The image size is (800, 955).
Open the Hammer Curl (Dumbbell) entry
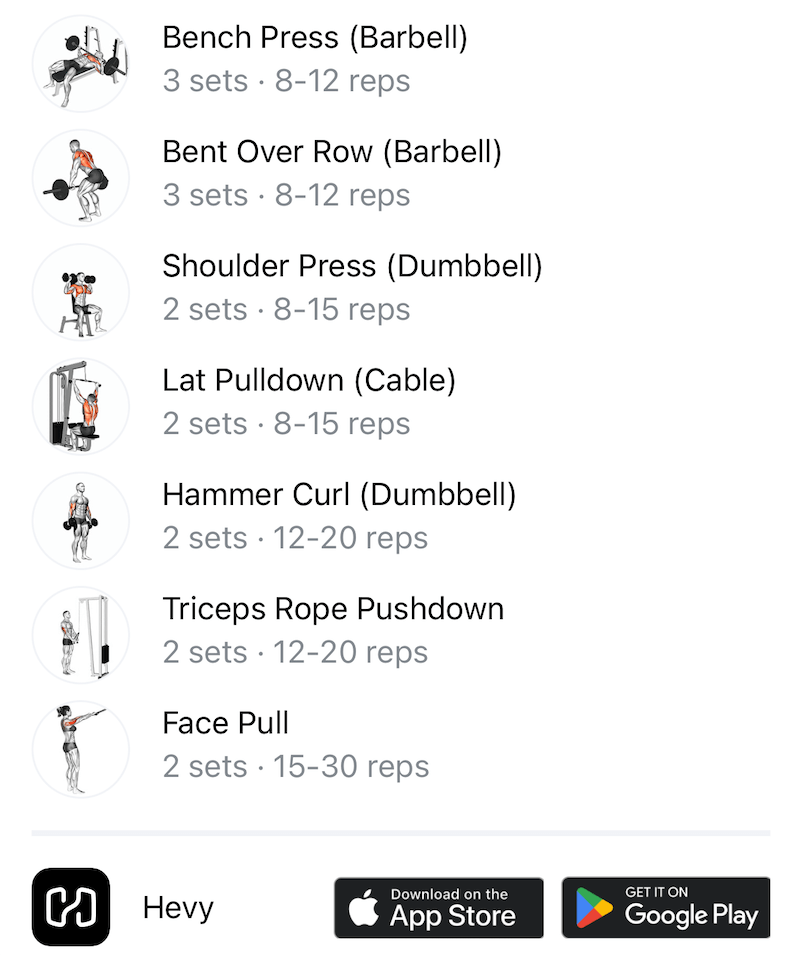pyautogui.click(x=339, y=495)
